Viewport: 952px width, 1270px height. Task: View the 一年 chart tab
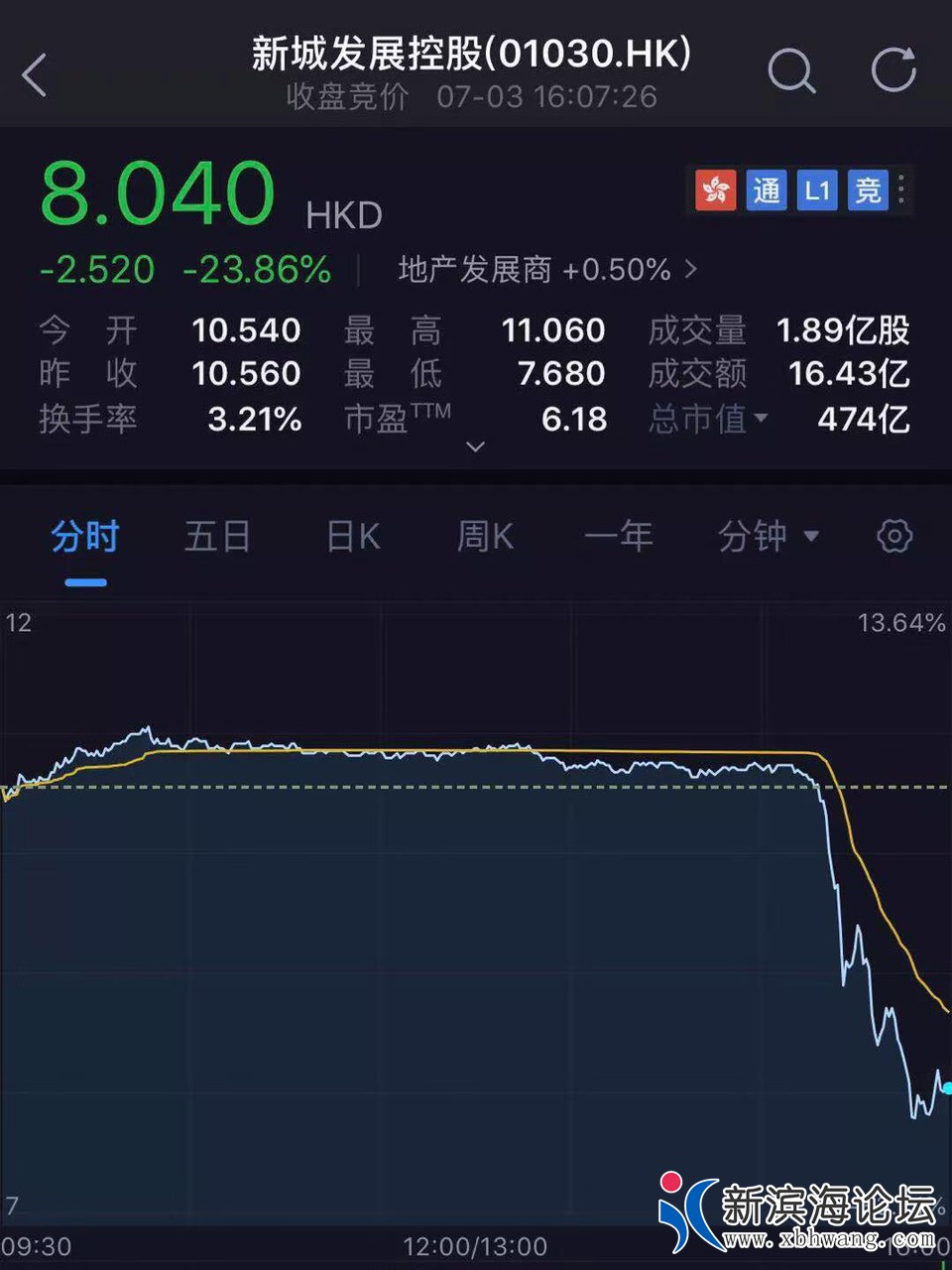point(618,537)
